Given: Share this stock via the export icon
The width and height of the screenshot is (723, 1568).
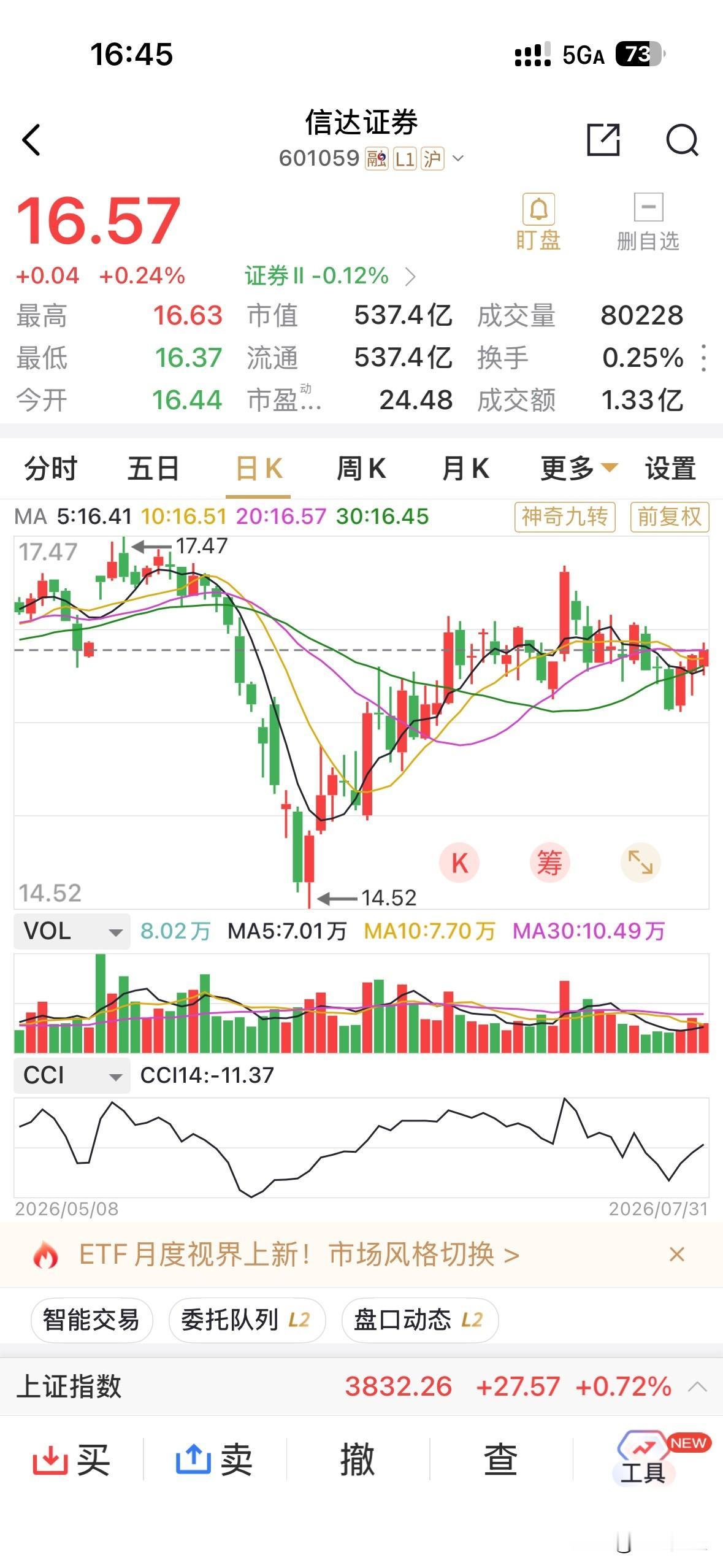Looking at the screenshot, I should coord(603,139).
